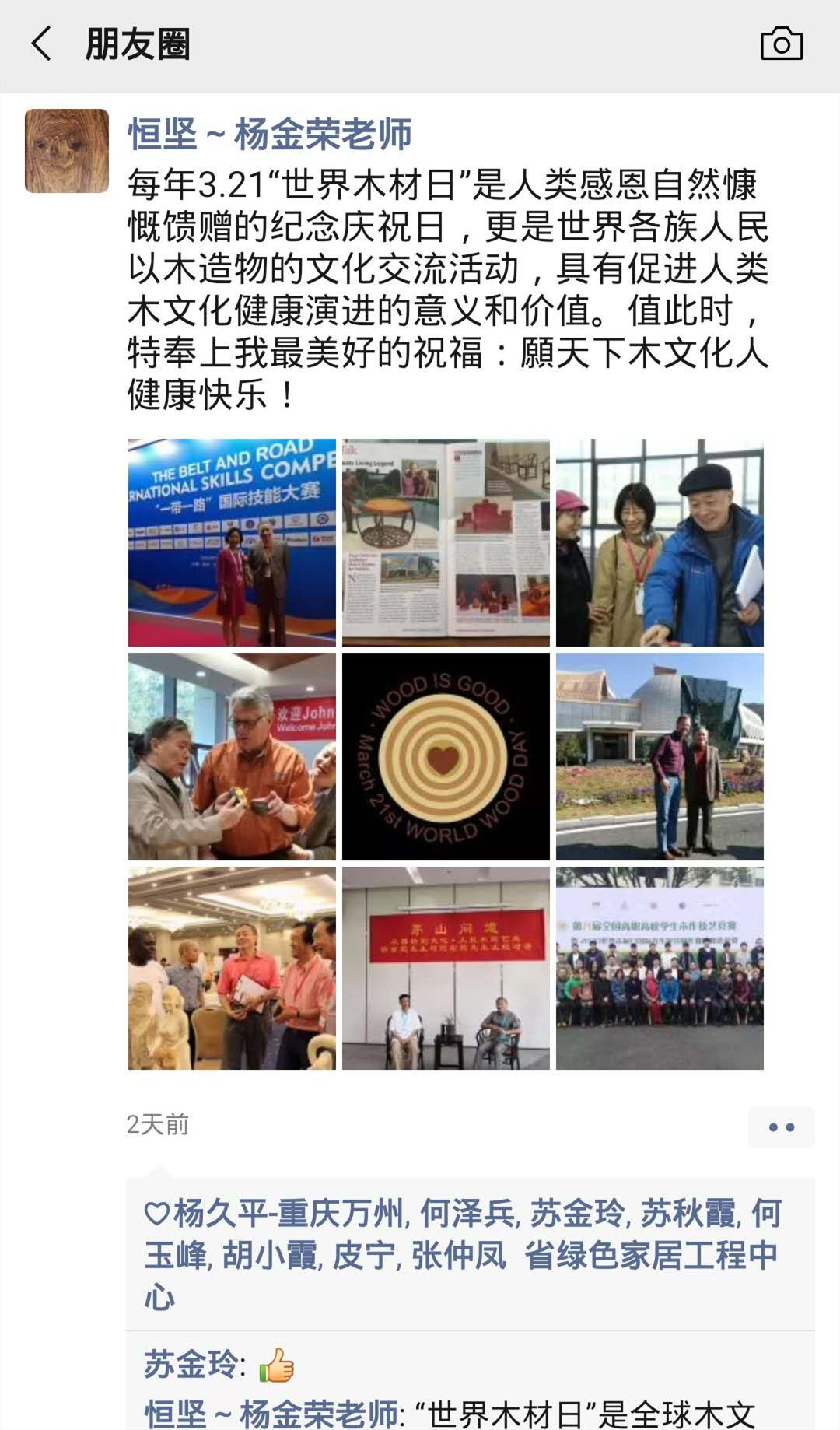Image resolution: width=840 pixels, height=1430 pixels.
Task: Open 苏秋霞's profile from likes list
Action: tap(687, 1213)
